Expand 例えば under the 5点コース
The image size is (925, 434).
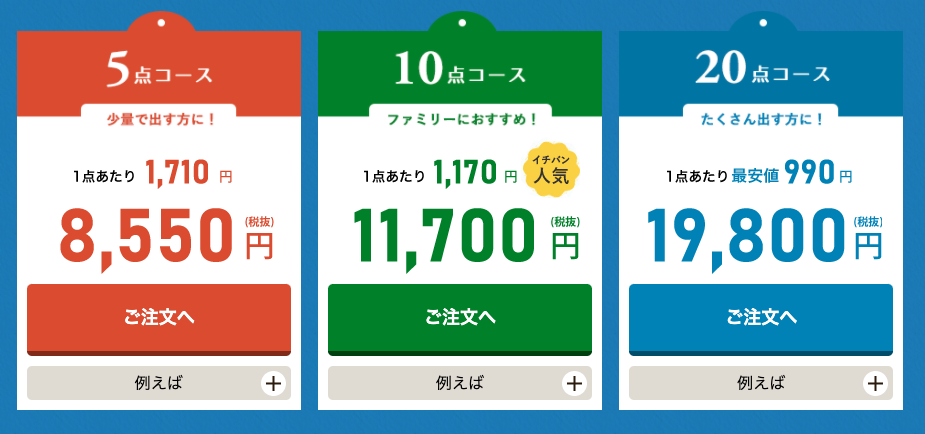pos(159,383)
